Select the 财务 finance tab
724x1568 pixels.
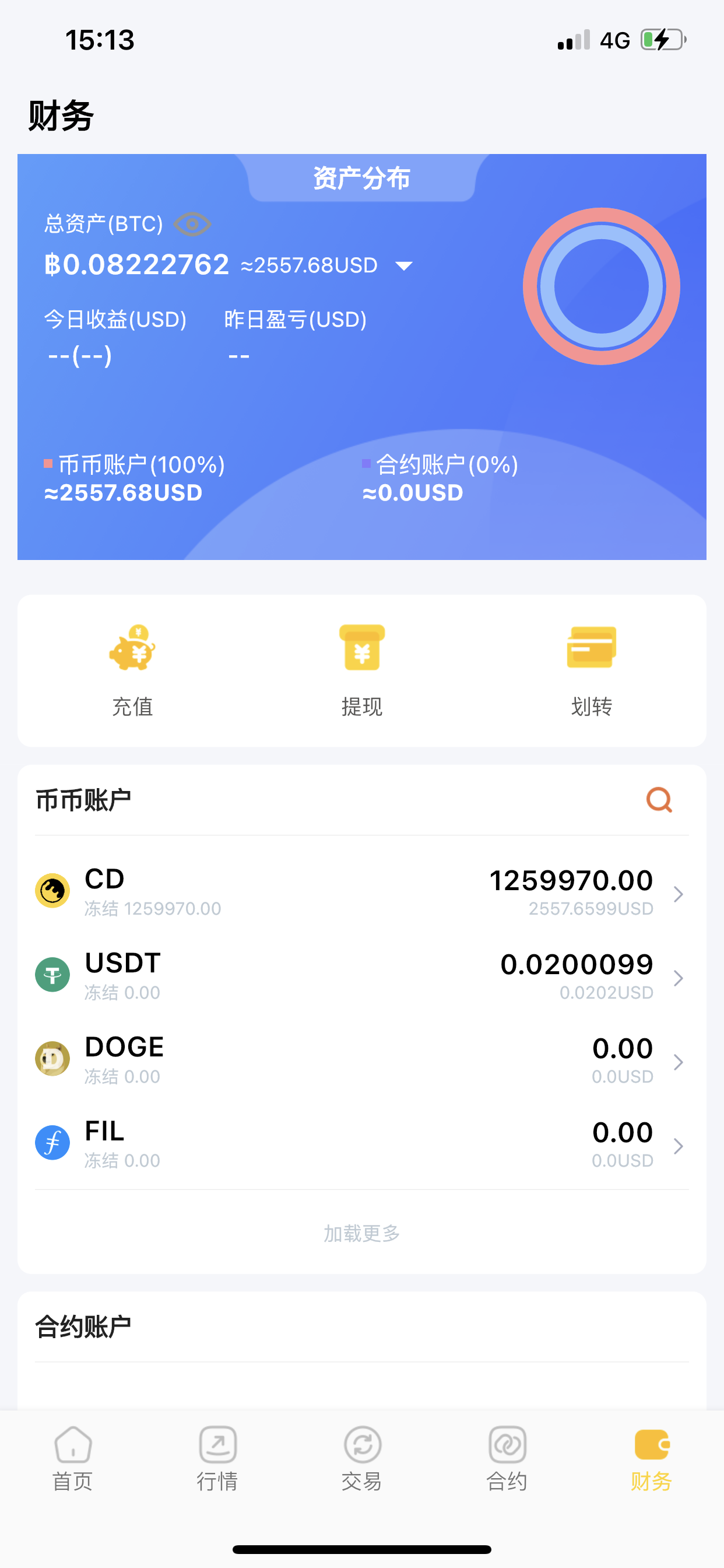click(x=651, y=1458)
